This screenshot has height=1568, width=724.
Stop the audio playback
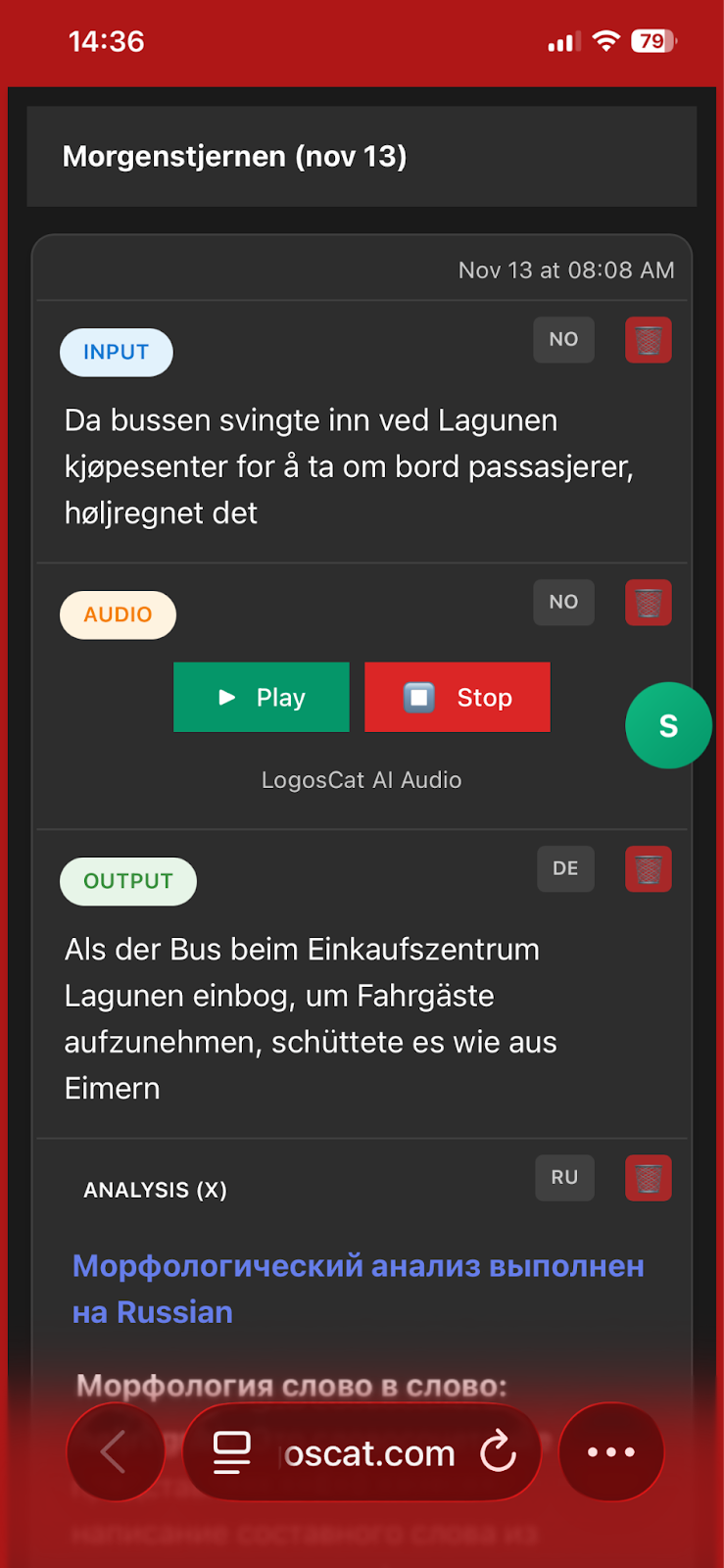(458, 697)
